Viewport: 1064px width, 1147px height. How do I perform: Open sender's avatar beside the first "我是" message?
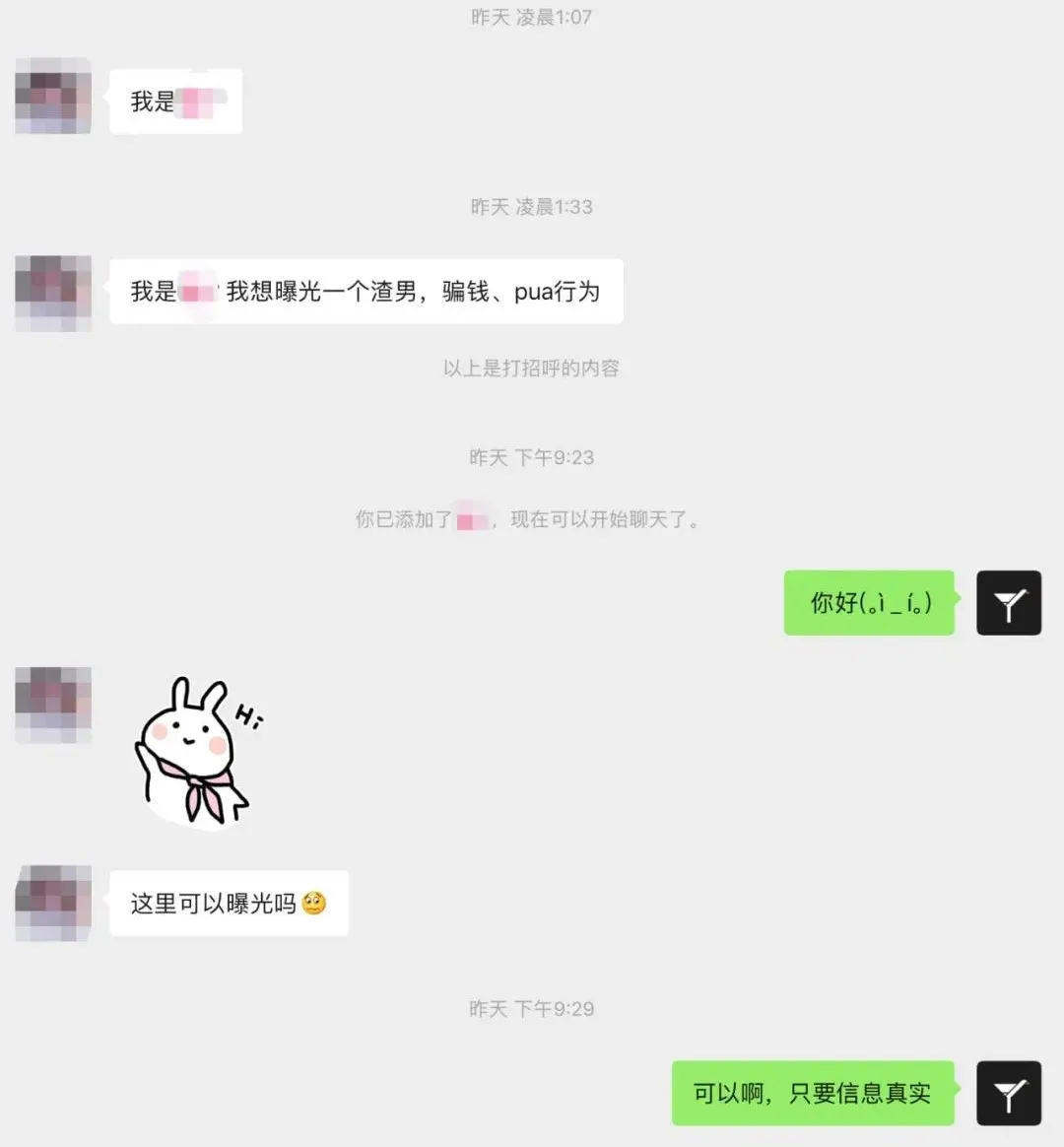coord(53,96)
